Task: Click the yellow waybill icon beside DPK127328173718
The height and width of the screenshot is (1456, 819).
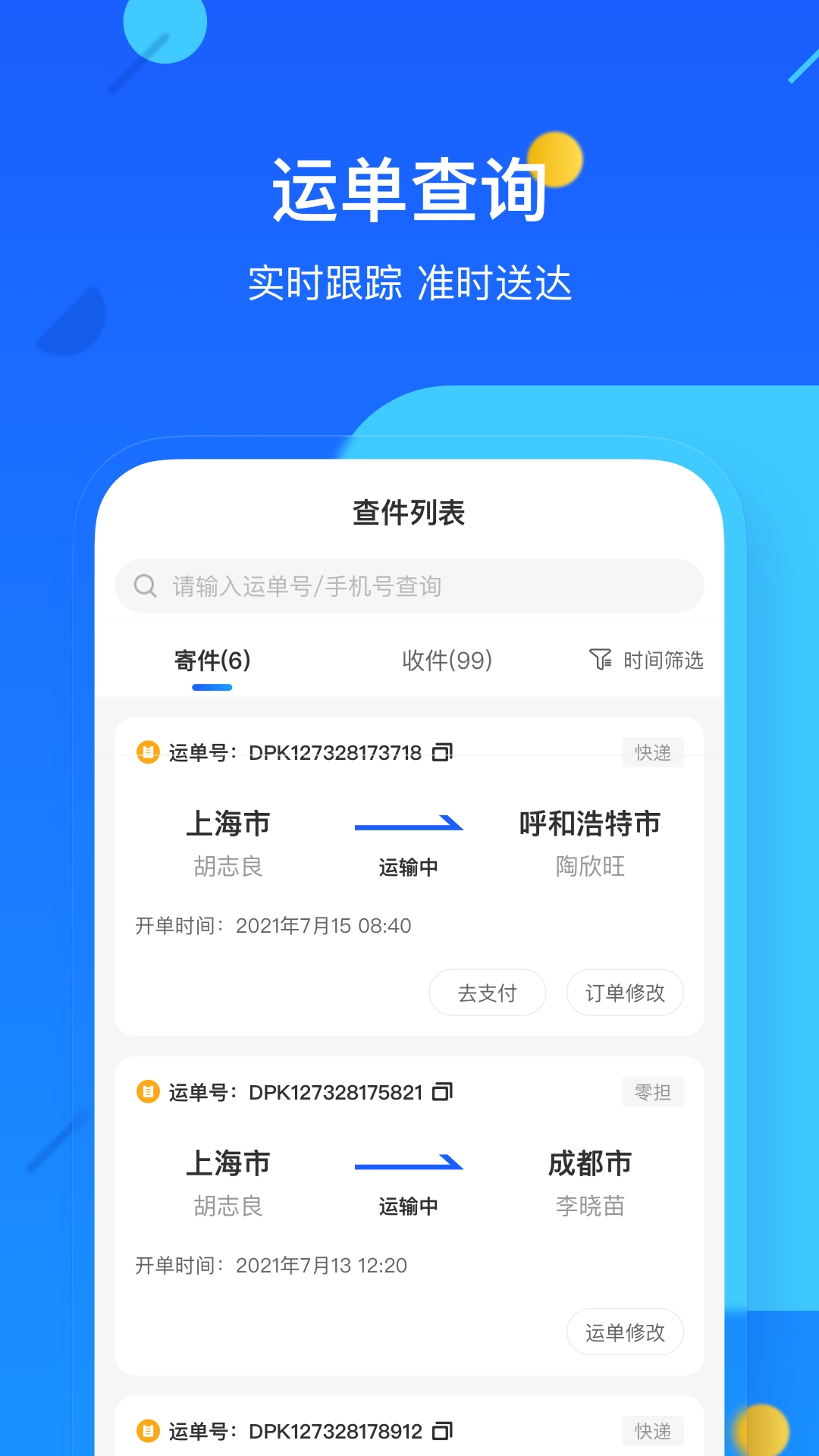Action: tap(149, 752)
